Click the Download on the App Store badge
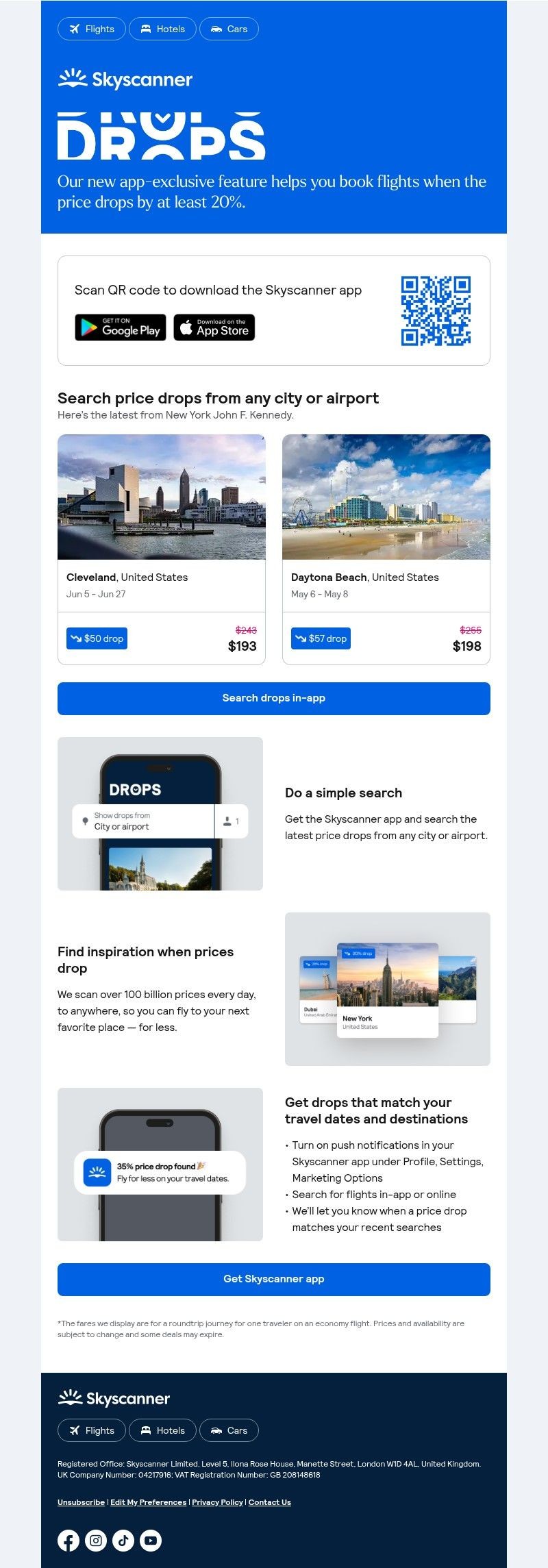 [x=214, y=327]
